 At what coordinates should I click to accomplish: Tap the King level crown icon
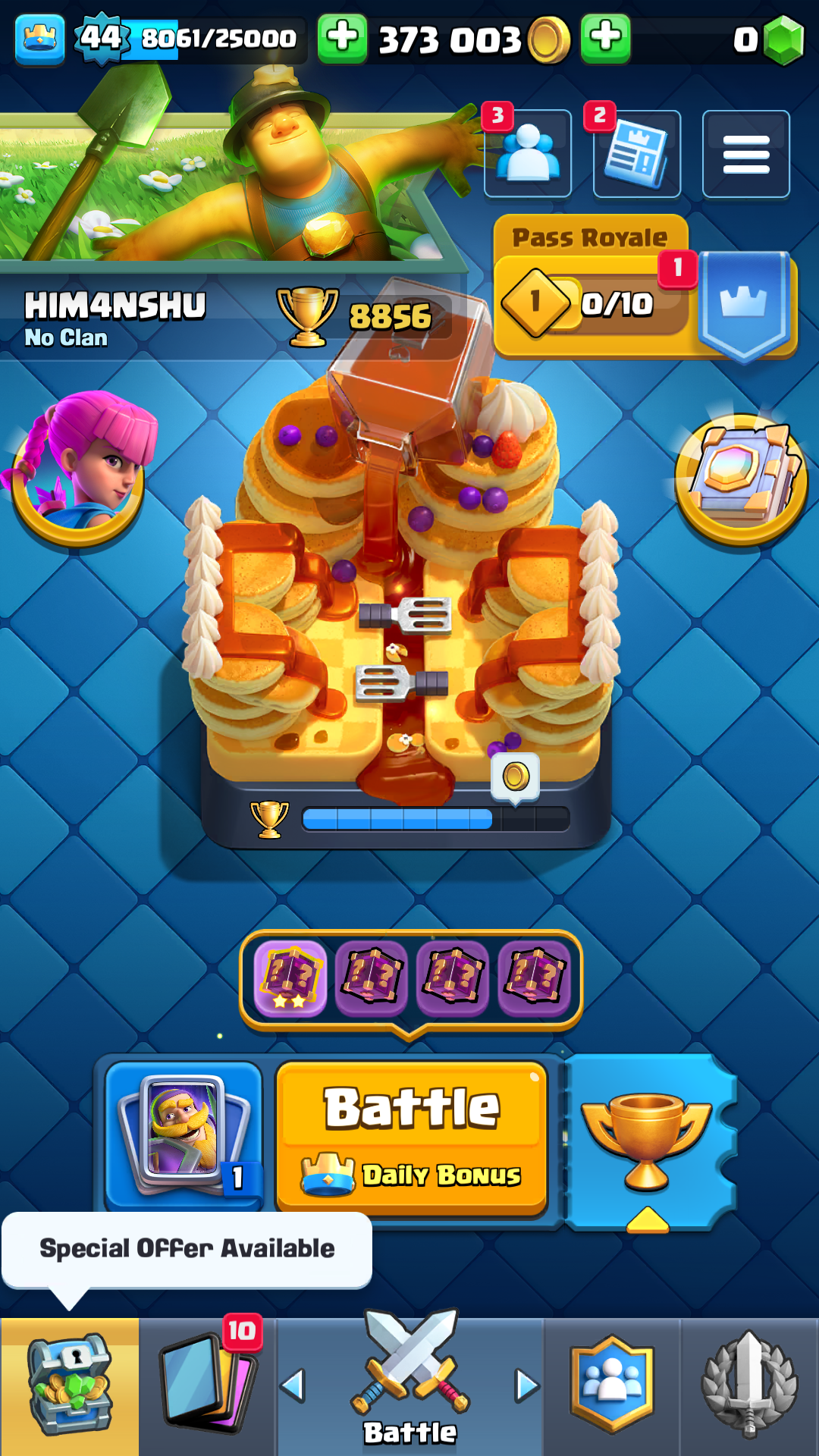(x=39, y=38)
